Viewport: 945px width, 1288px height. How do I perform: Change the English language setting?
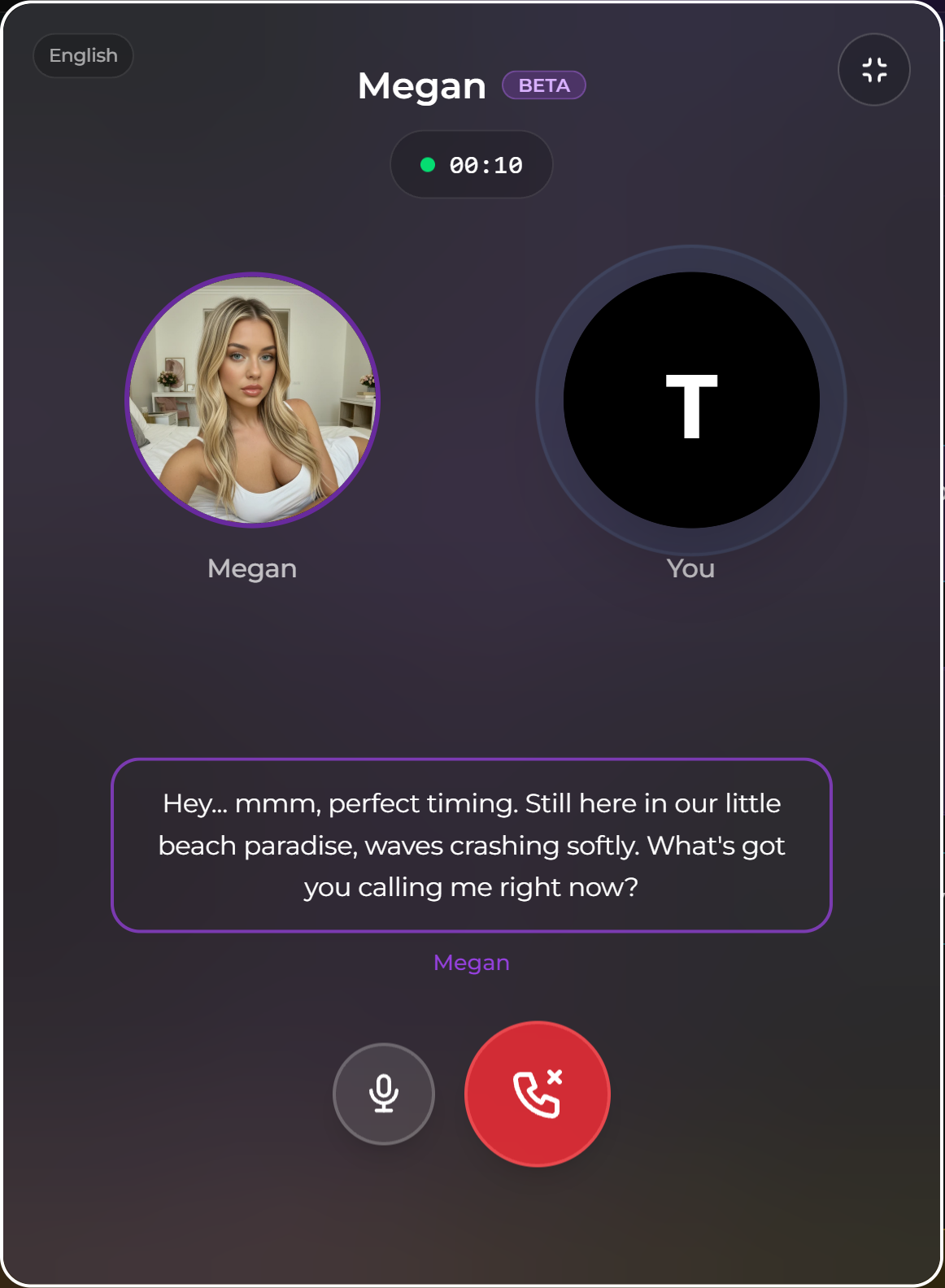click(83, 55)
